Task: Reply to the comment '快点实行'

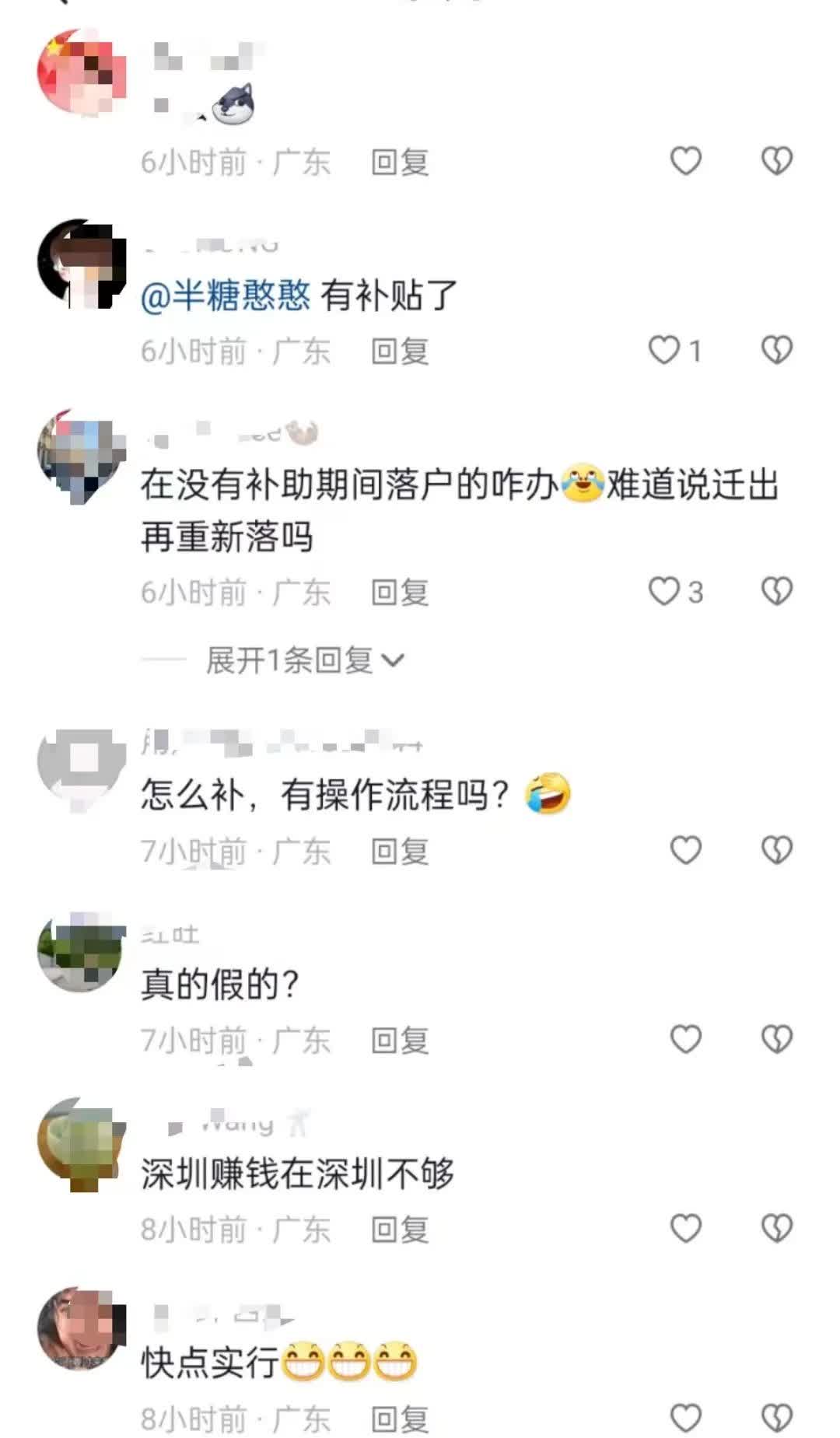Action: pyautogui.click(x=400, y=1420)
